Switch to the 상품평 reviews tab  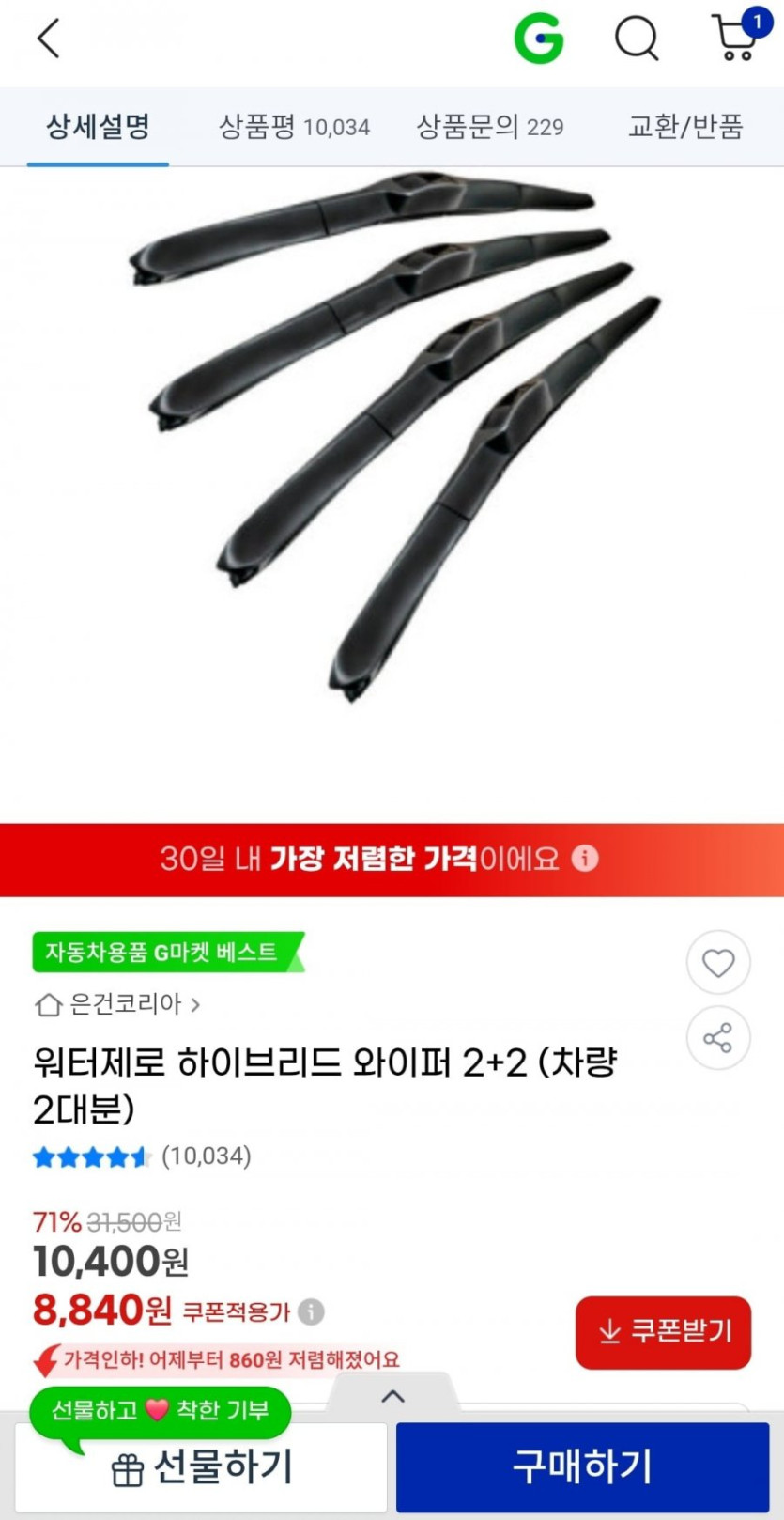[294, 127]
